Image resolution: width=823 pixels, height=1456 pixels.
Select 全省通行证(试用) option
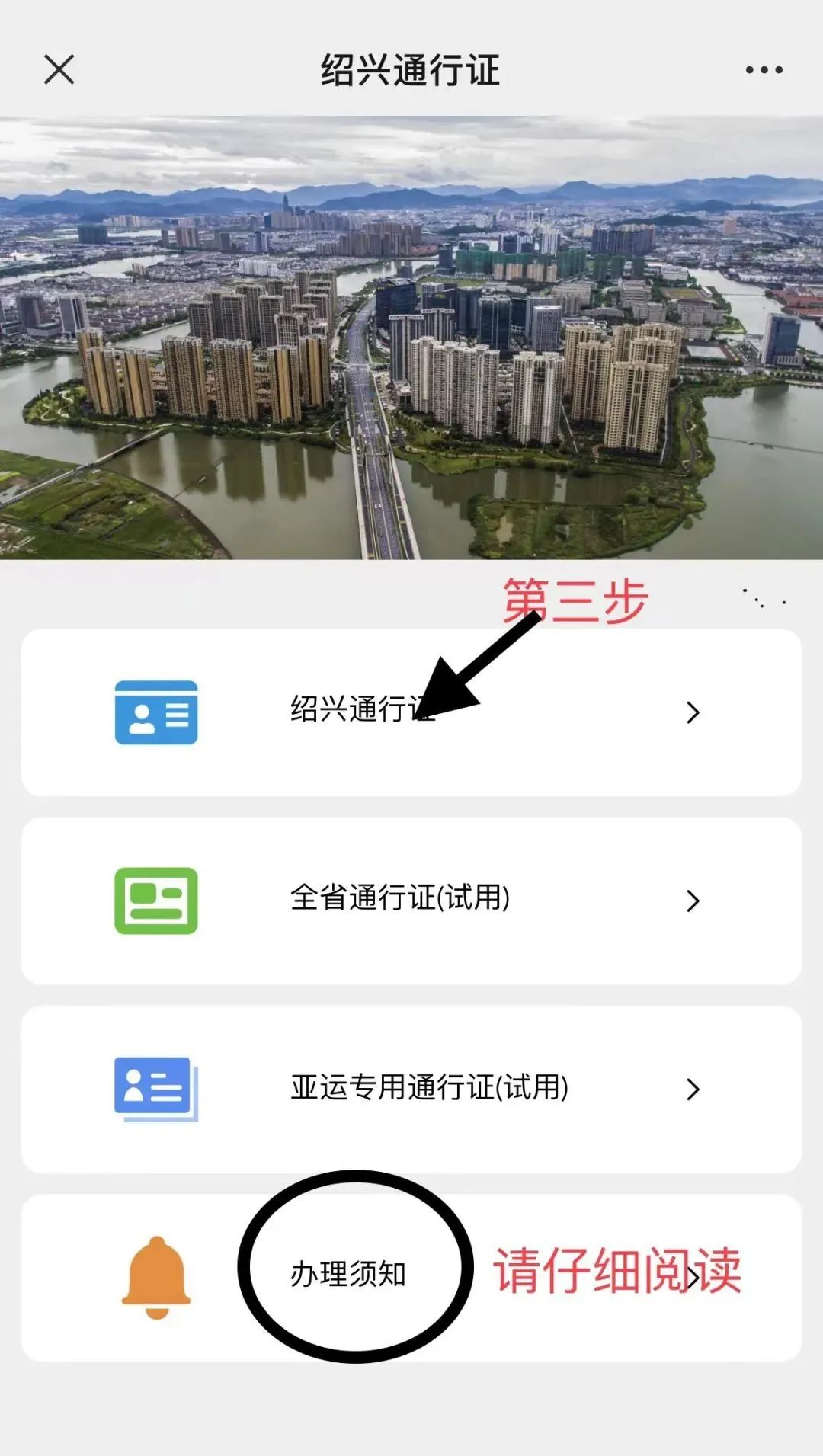411,900
